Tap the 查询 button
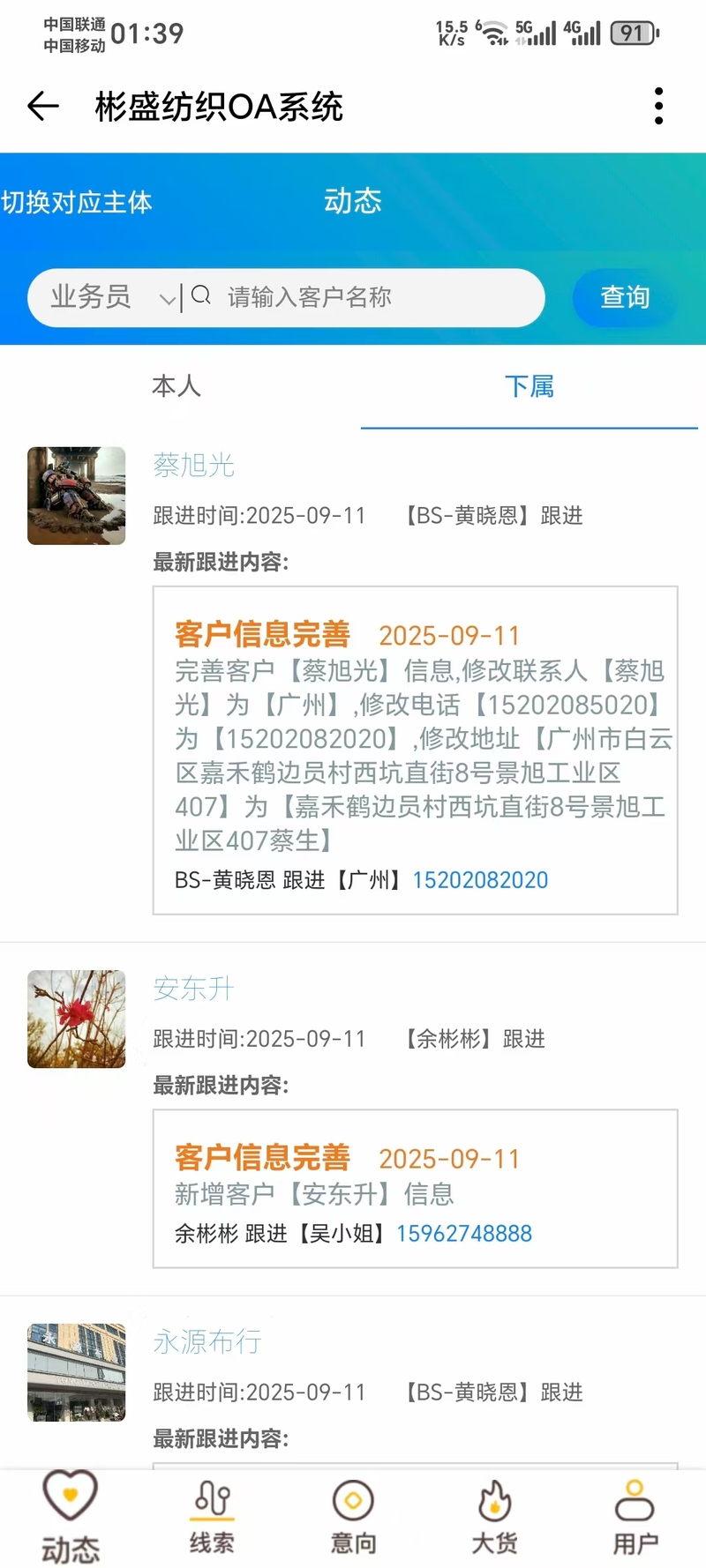Screen dimensions: 706x1568 tap(625, 297)
